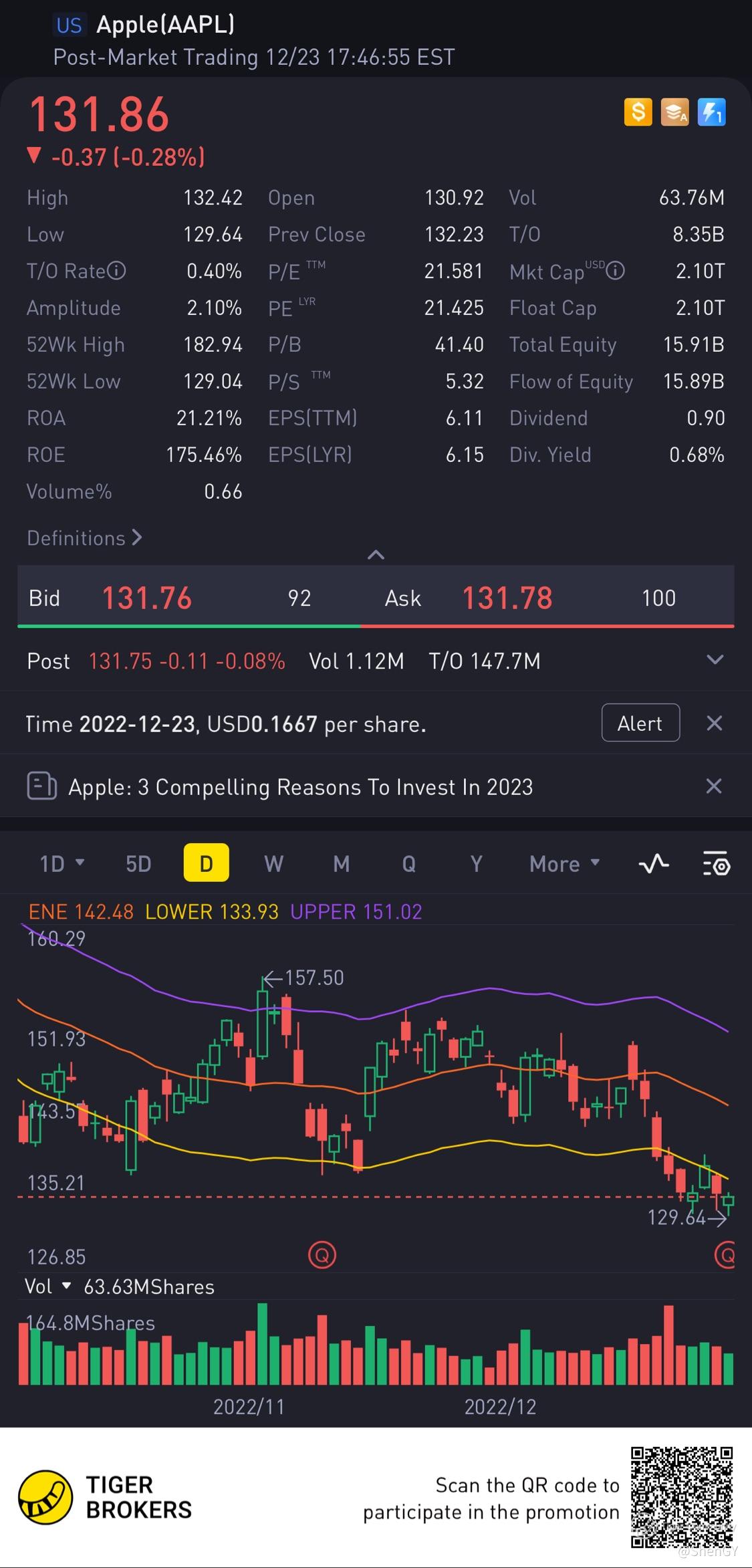This screenshot has width=752, height=1568.
Task: Set a dividend Alert
Action: point(640,723)
